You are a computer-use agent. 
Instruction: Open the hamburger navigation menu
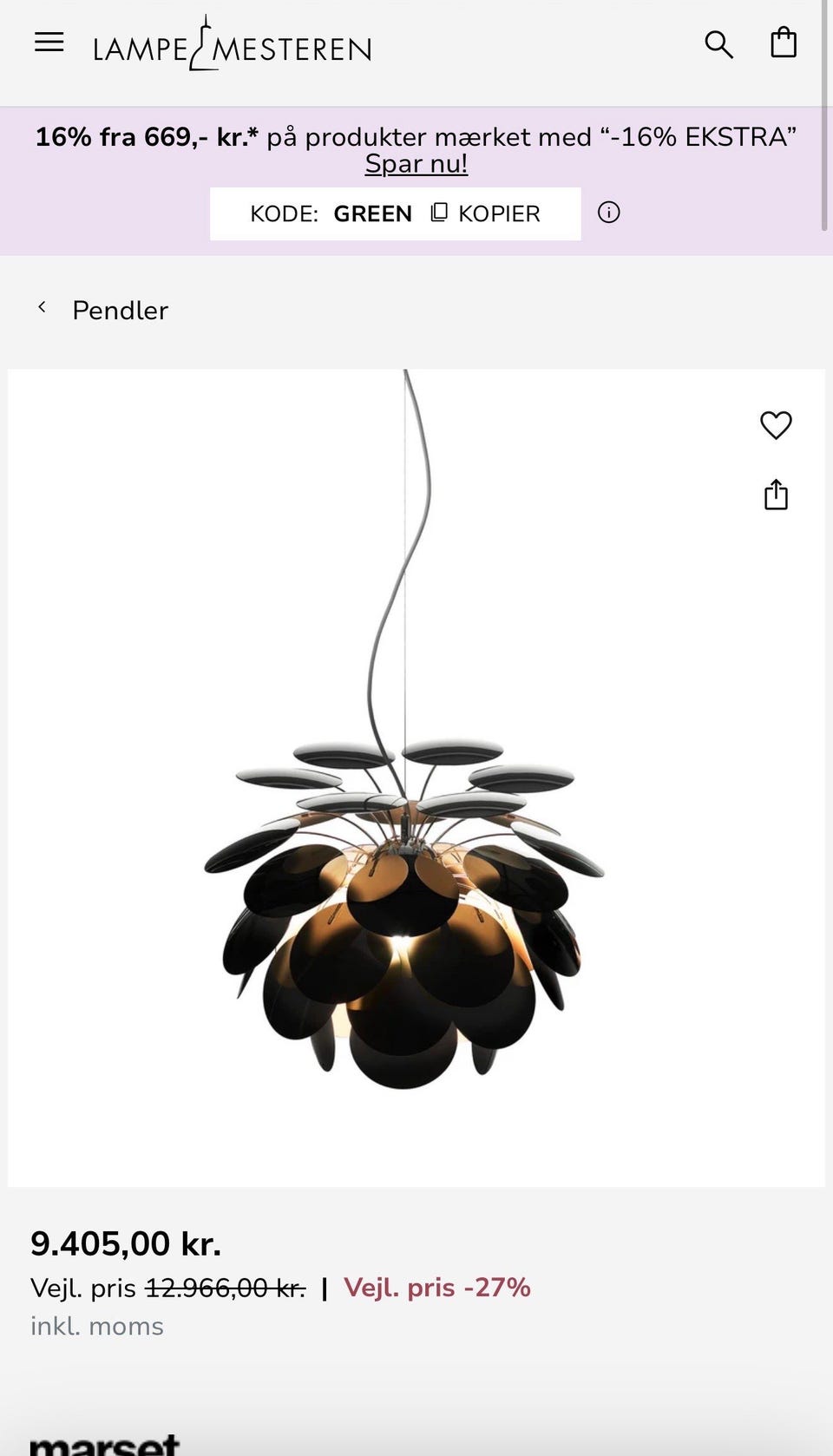tap(49, 43)
